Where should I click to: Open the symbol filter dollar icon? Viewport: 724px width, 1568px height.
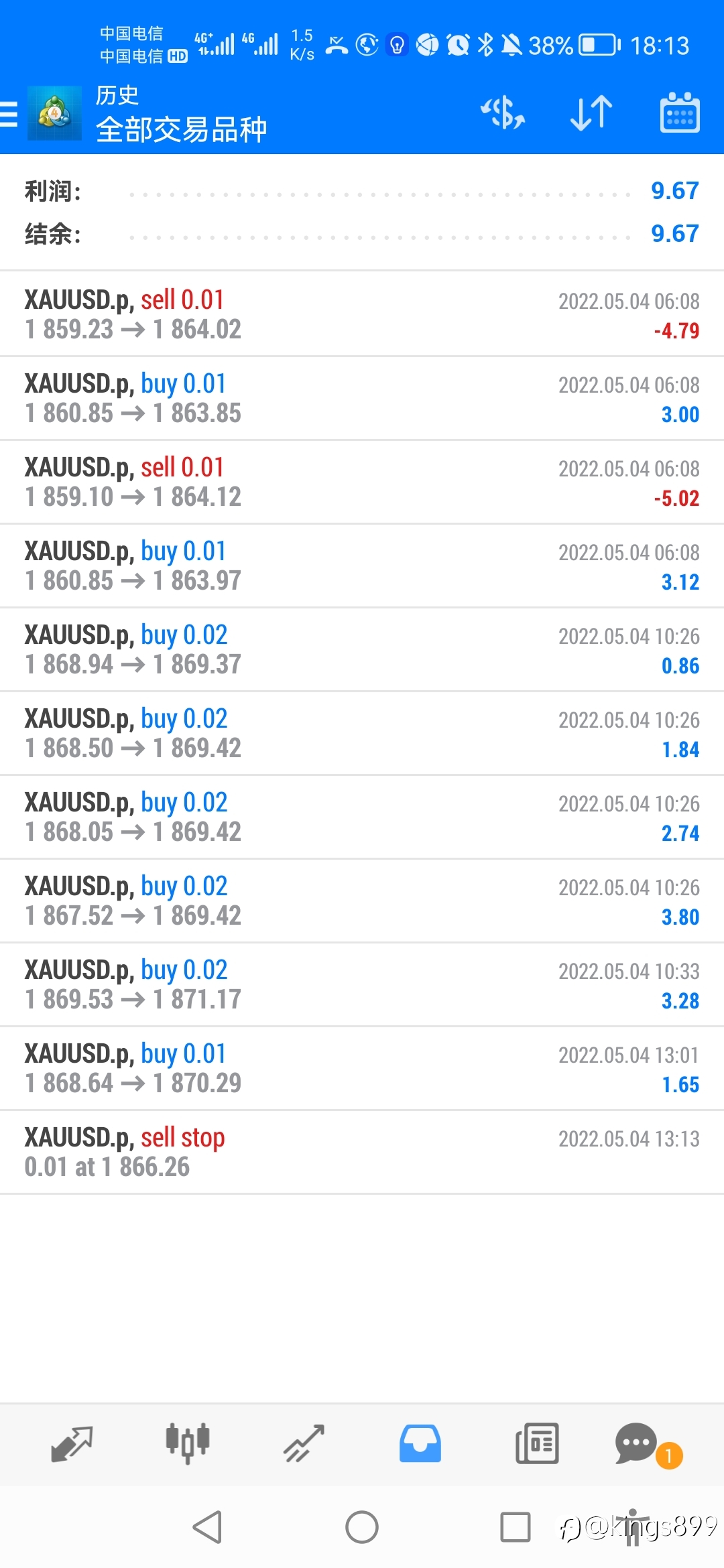[503, 113]
